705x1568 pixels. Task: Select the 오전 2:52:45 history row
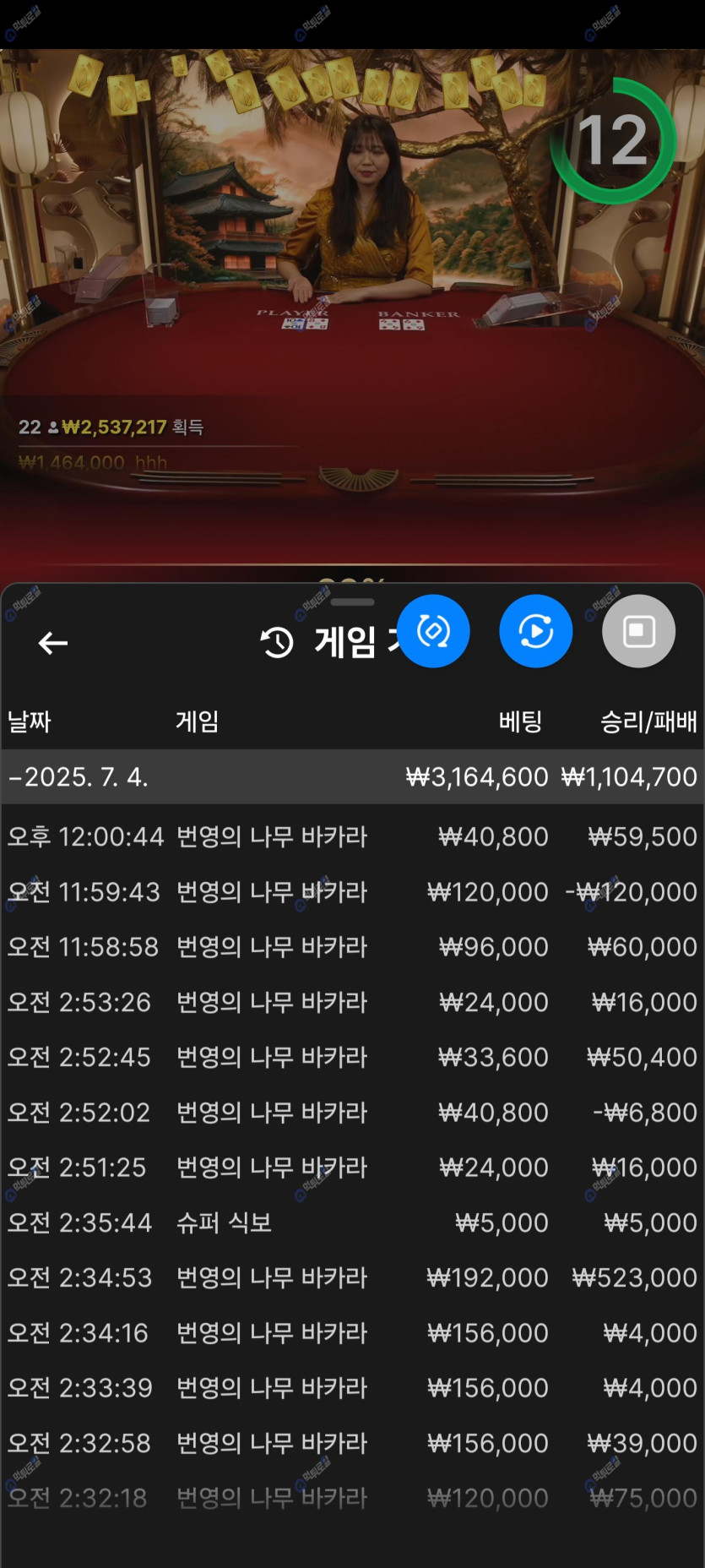pyautogui.click(x=352, y=1057)
